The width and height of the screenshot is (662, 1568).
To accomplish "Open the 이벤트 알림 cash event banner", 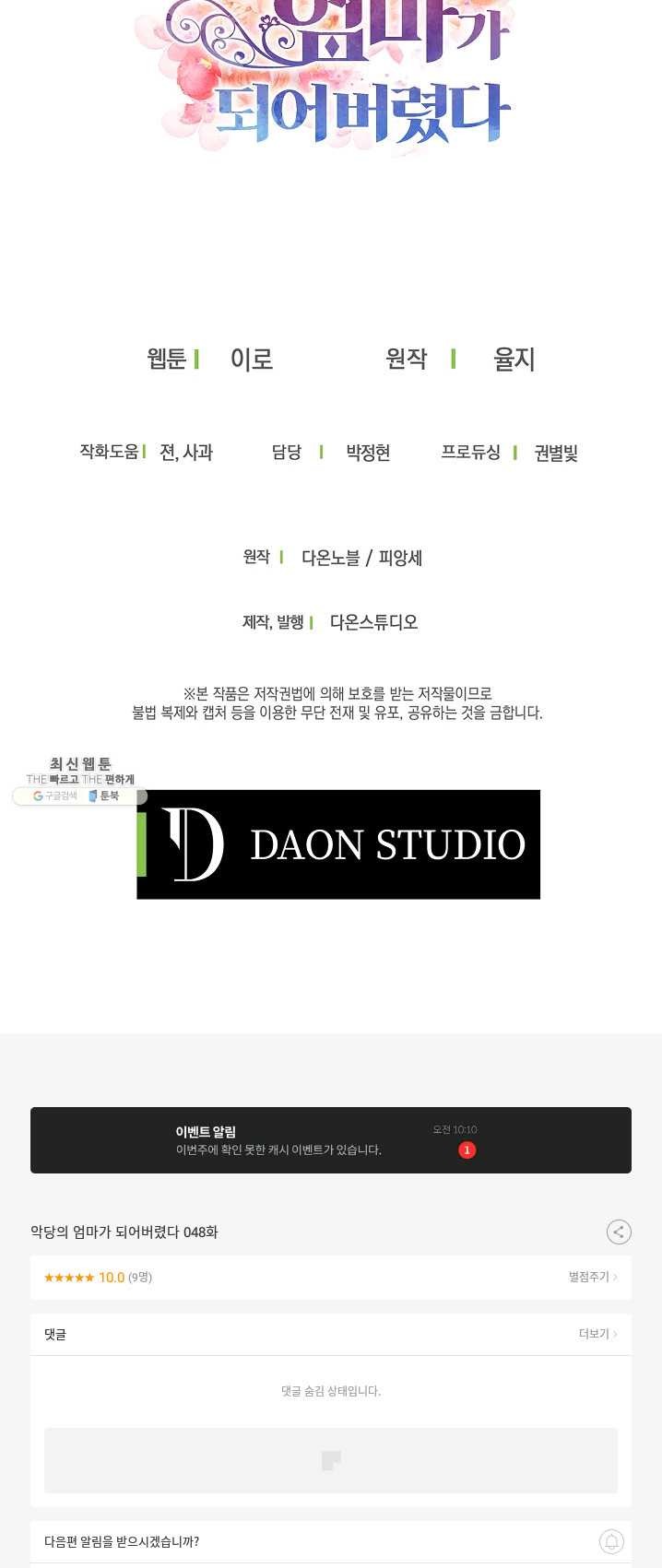I will [x=330, y=1140].
